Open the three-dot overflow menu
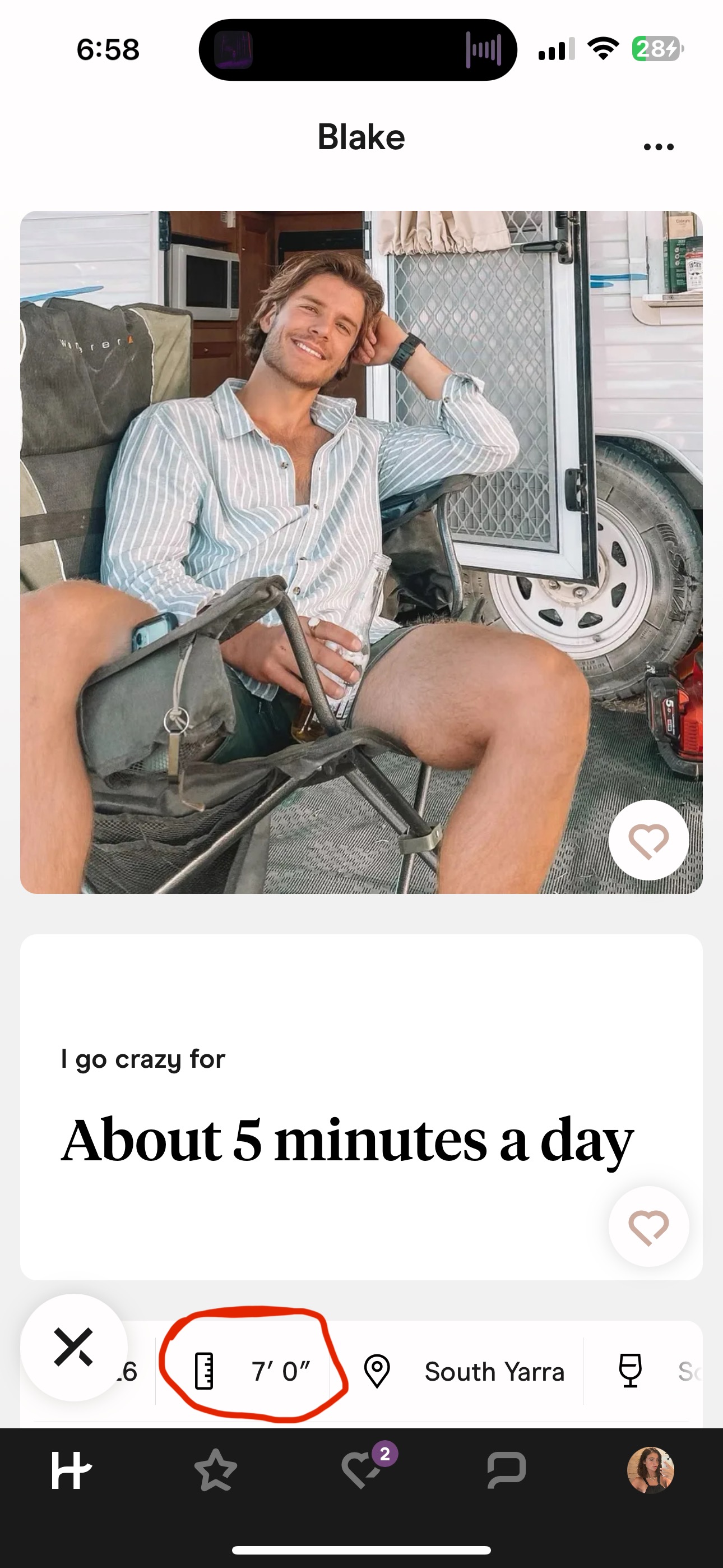723x1568 pixels. point(659,147)
